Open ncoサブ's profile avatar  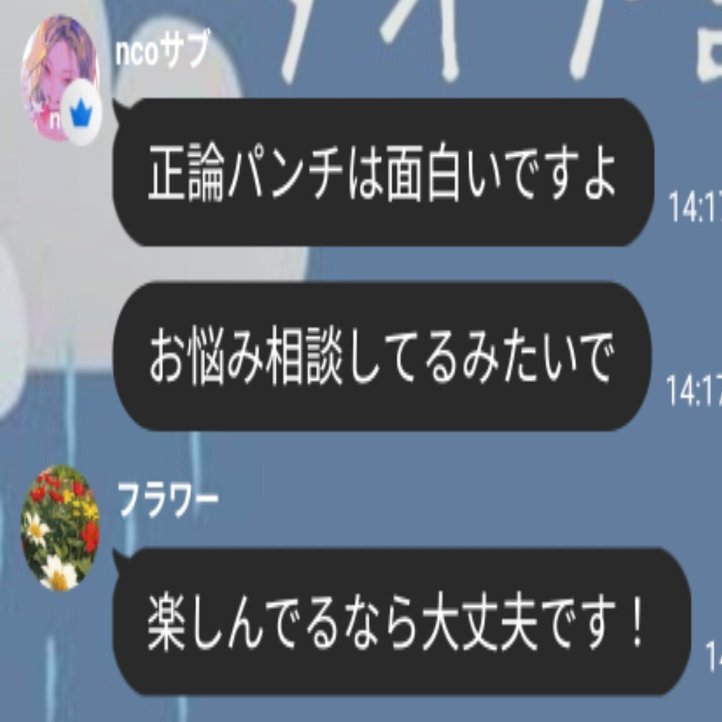pyautogui.click(x=60, y=76)
